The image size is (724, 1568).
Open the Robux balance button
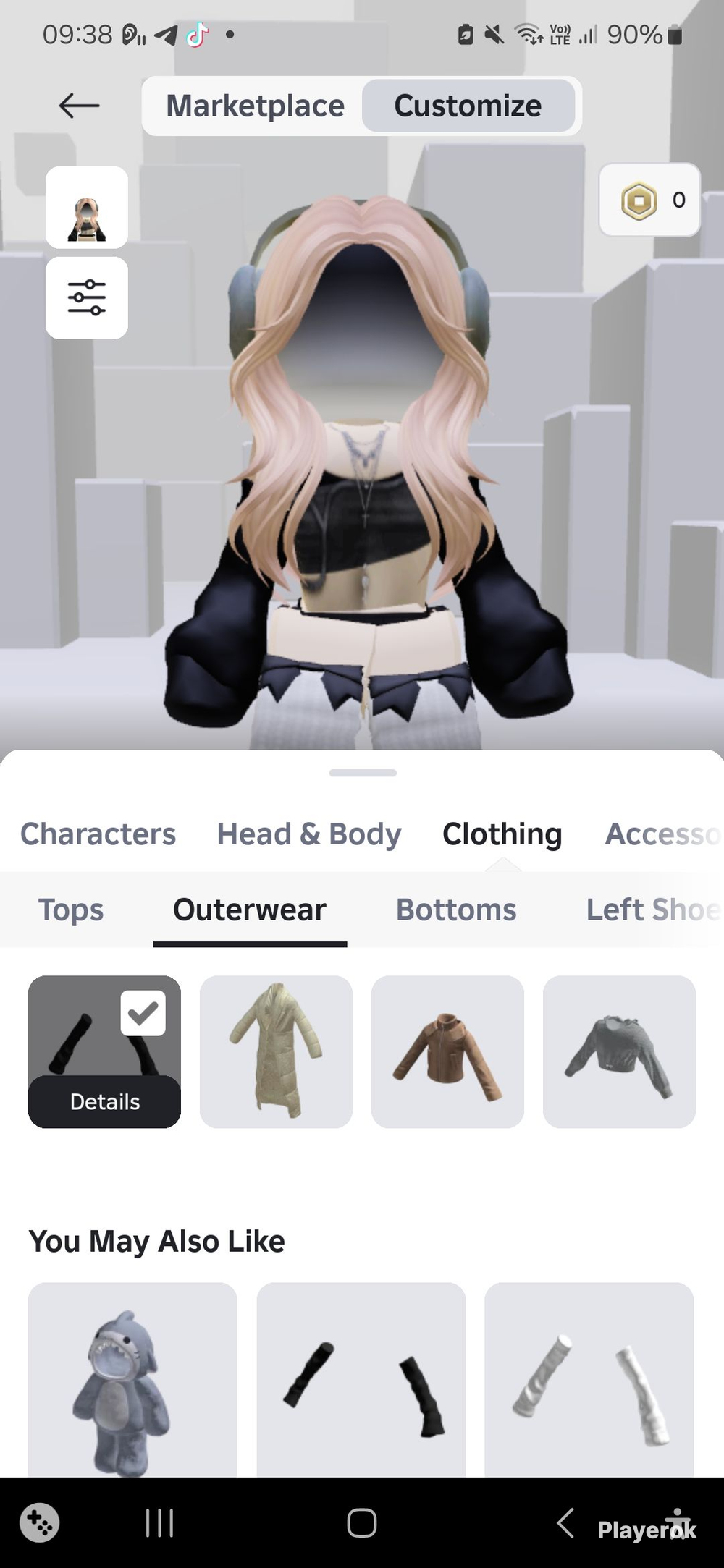pos(649,200)
